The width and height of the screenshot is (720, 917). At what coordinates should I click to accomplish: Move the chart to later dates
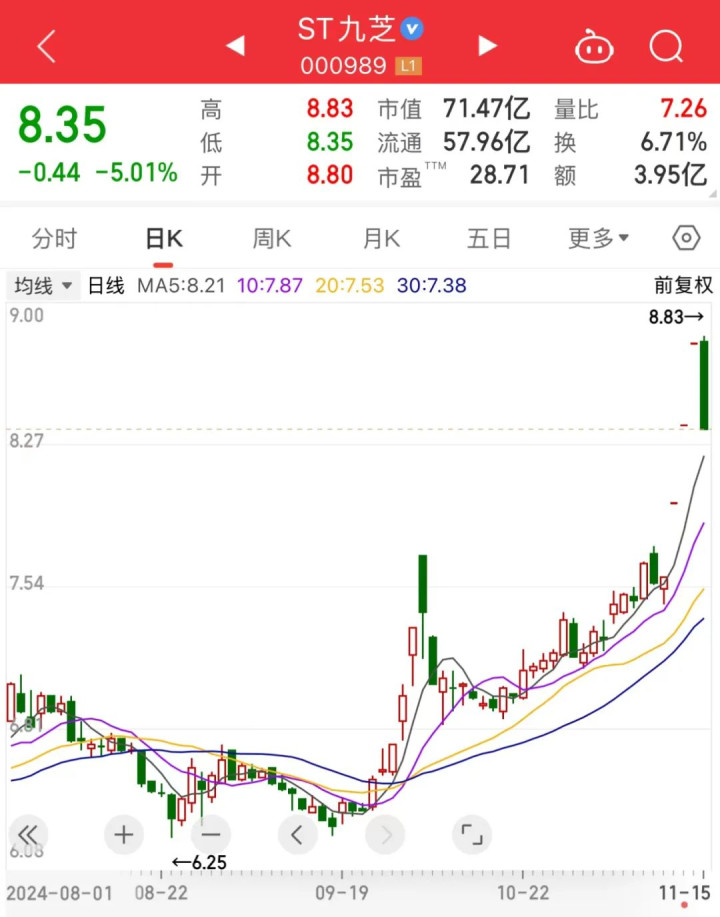click(x=385, y=834)
